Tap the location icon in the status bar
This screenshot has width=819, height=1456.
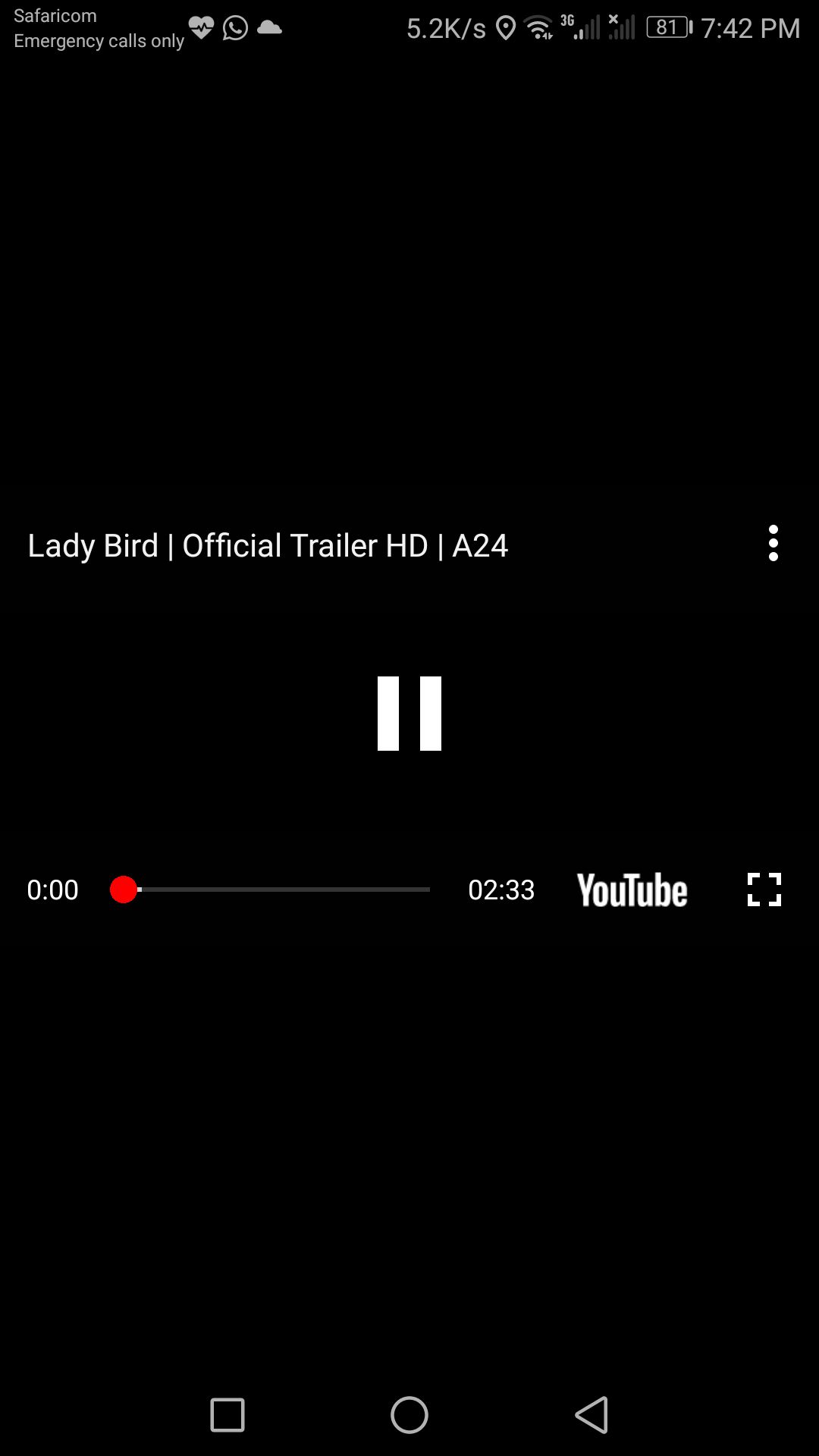pyautogui.click(x=505, y=27)
